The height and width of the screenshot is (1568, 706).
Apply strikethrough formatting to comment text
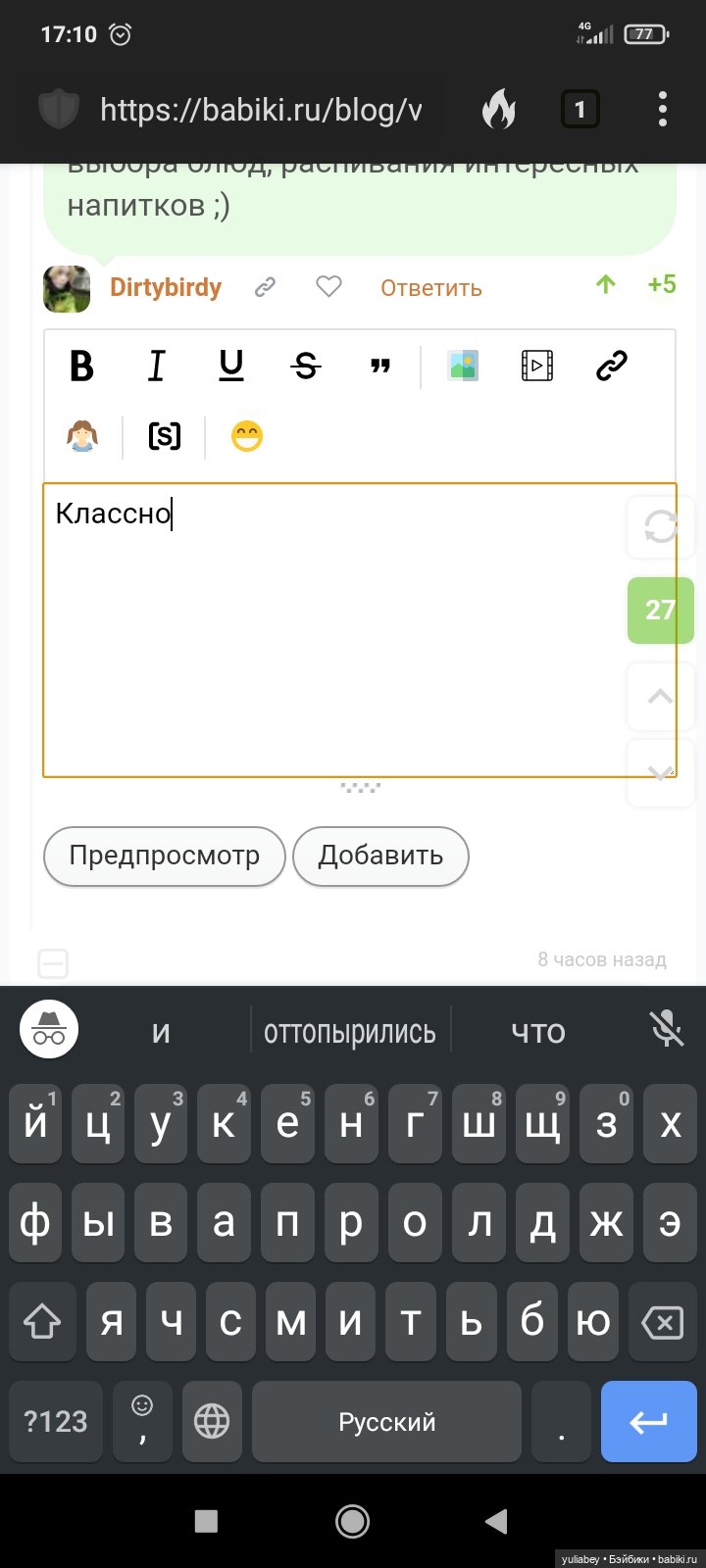tap(306, 367)
